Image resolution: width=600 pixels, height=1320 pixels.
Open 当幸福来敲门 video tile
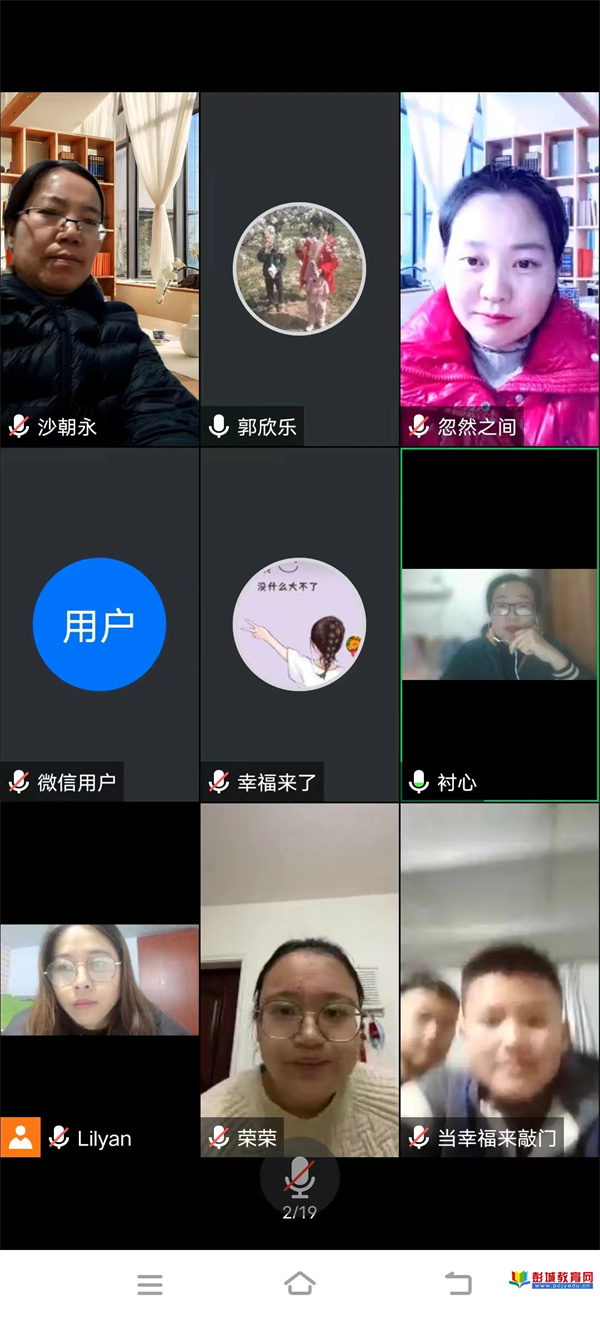point(500,980)
